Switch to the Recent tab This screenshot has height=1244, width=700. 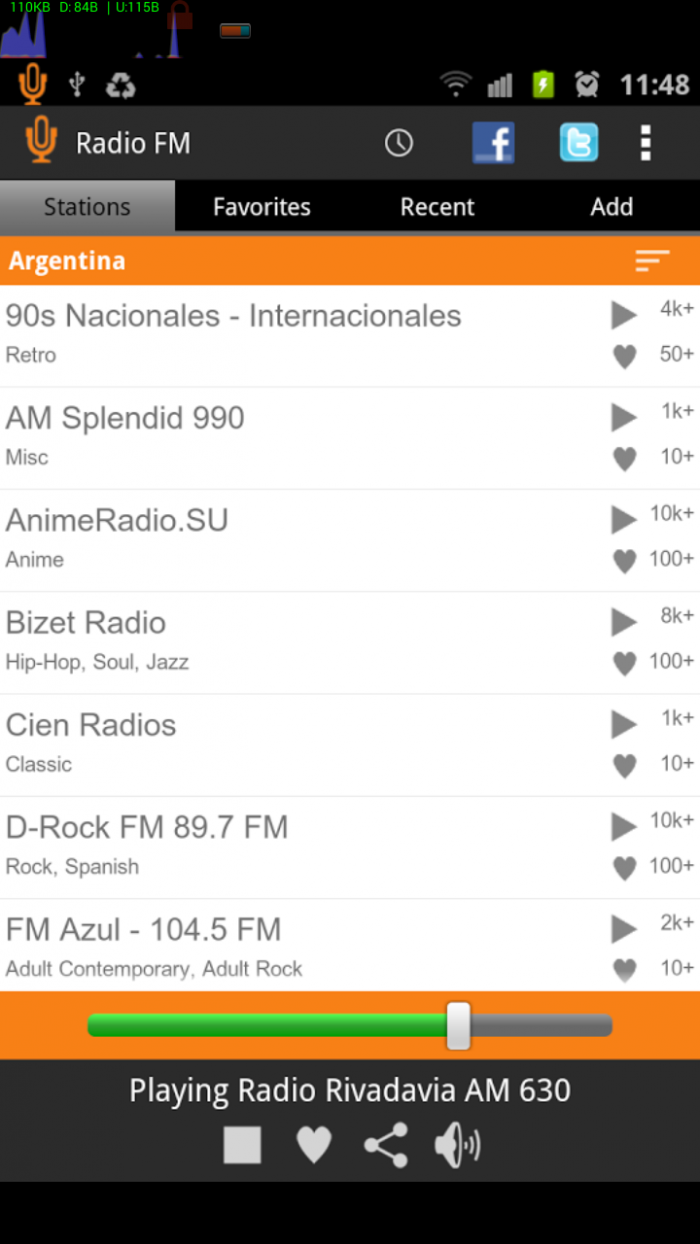(x=437, y=207)
